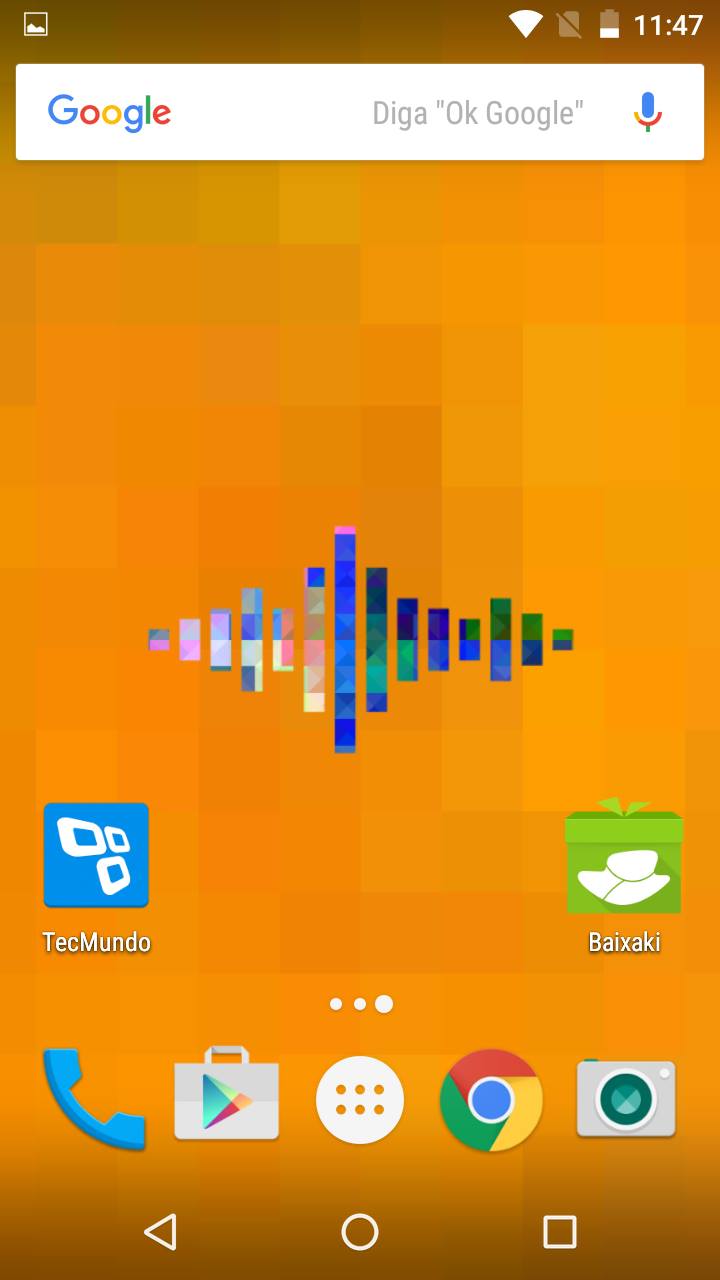The height and width of the screenshot is (1280, 720).
Task: Open the Play Store
Action: pyautogui.click(x=227, y=1094)
